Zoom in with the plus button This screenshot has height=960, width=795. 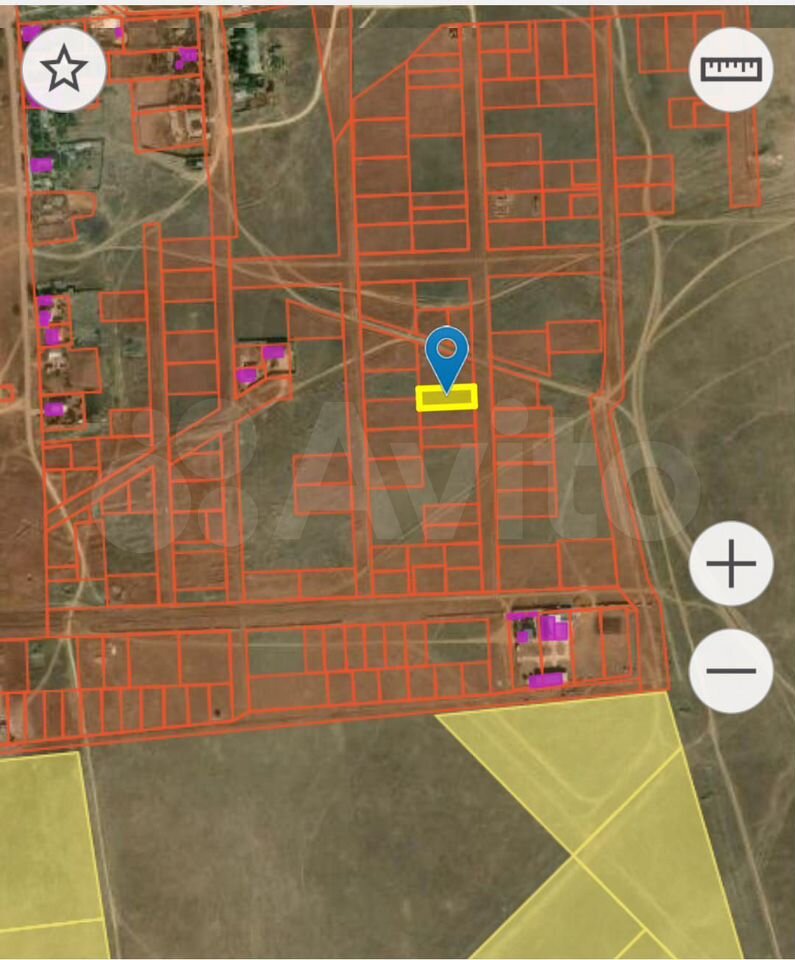click(731, 564)
